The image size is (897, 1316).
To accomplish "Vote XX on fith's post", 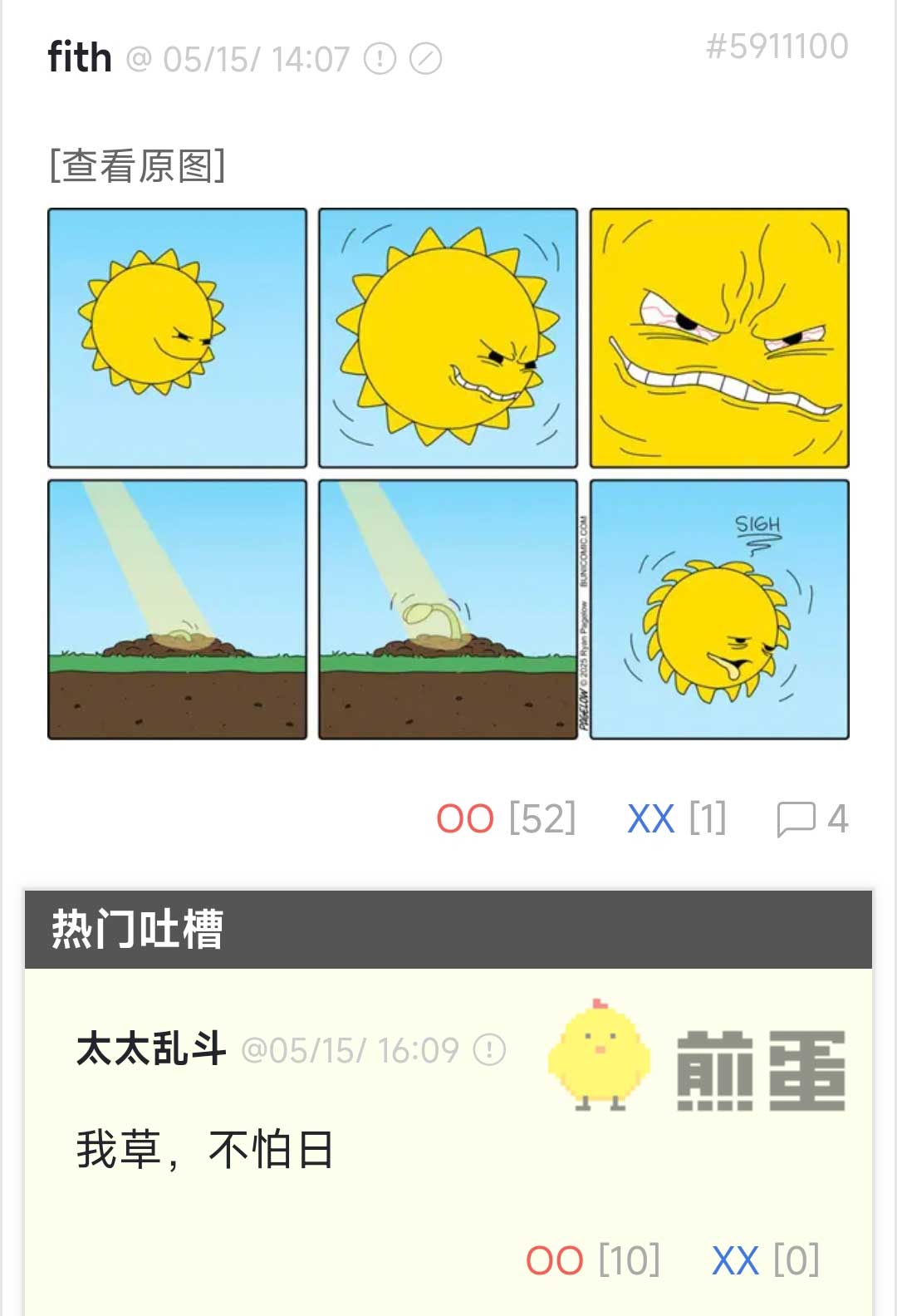I will [651, 819].
